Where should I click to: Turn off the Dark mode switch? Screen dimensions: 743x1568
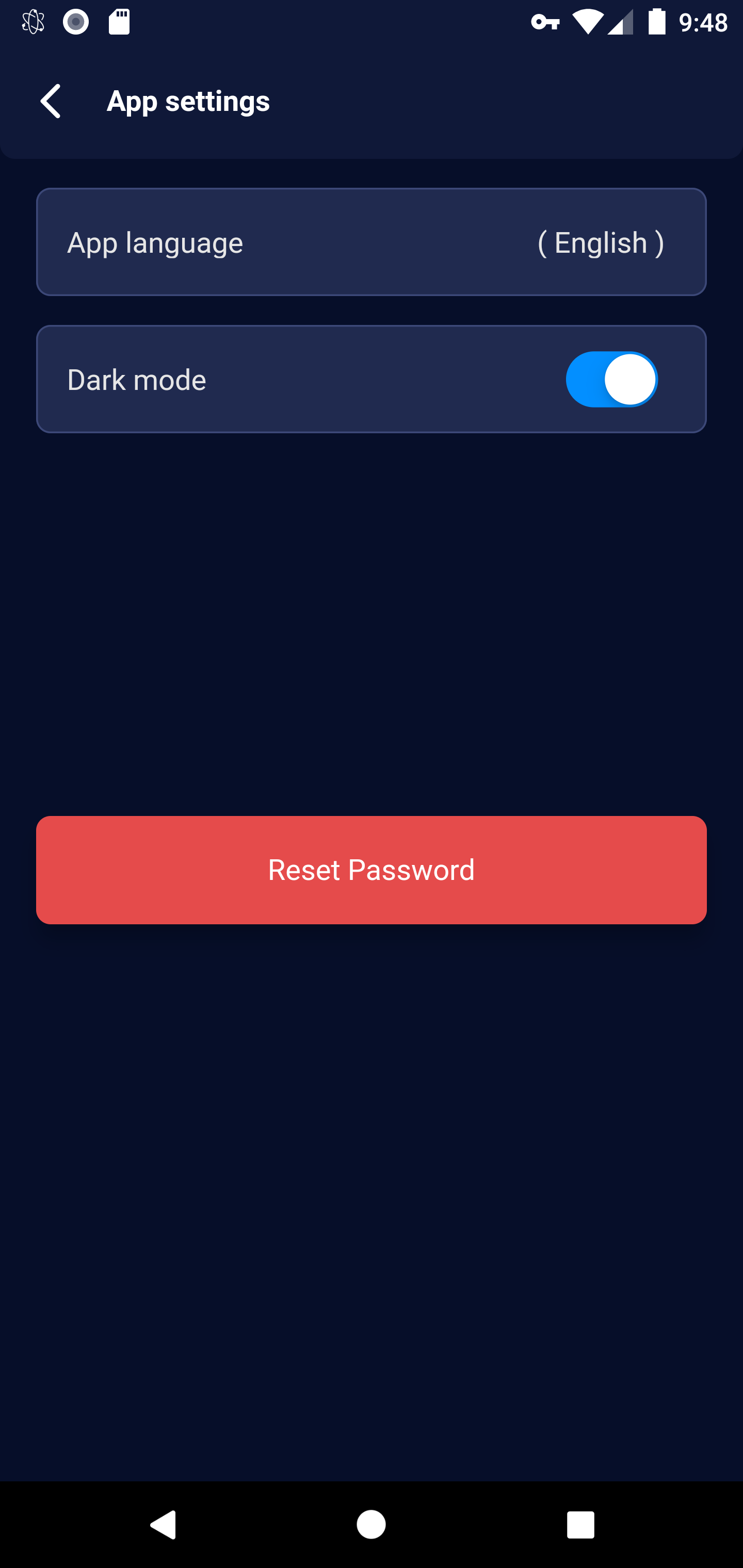tap(611, 379)
